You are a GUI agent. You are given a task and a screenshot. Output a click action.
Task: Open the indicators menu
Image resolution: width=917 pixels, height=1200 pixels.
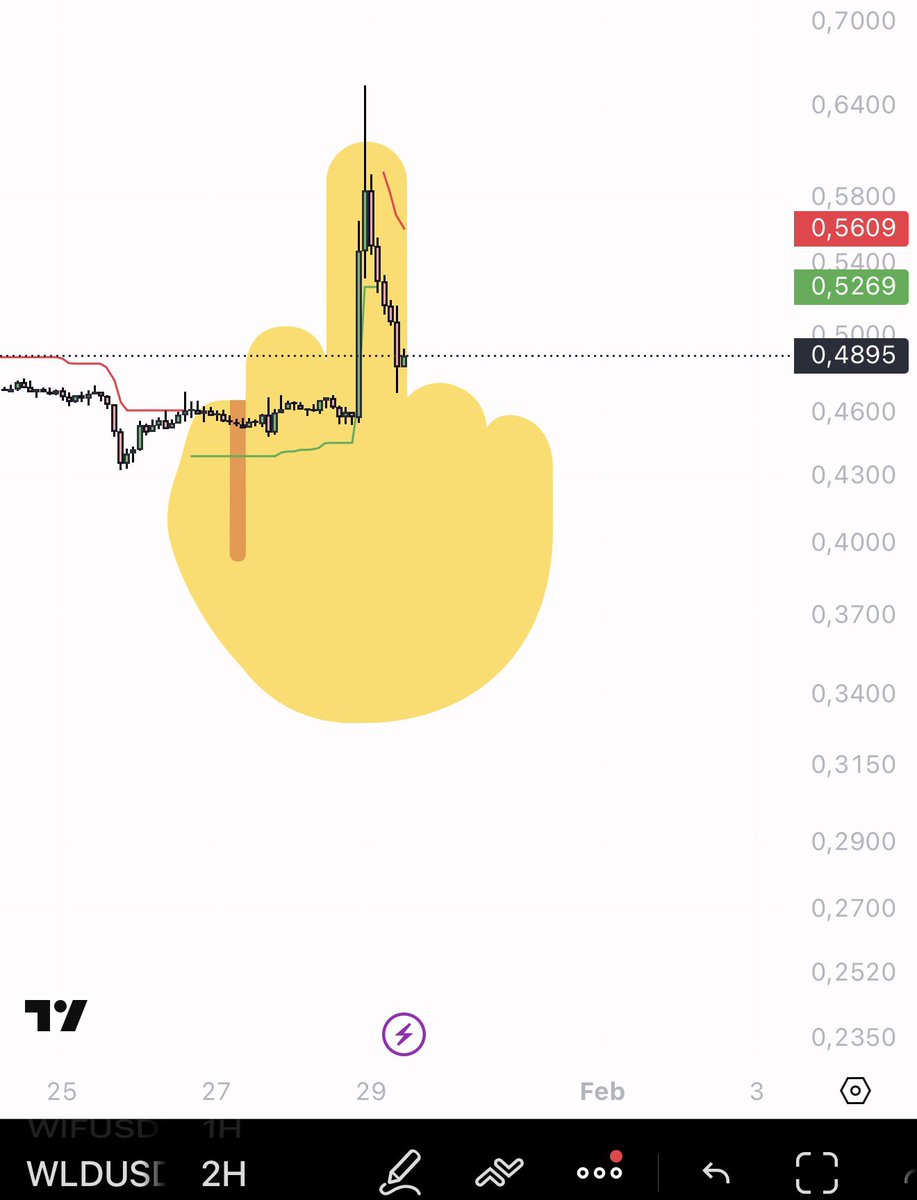[x=500, y=1172]
